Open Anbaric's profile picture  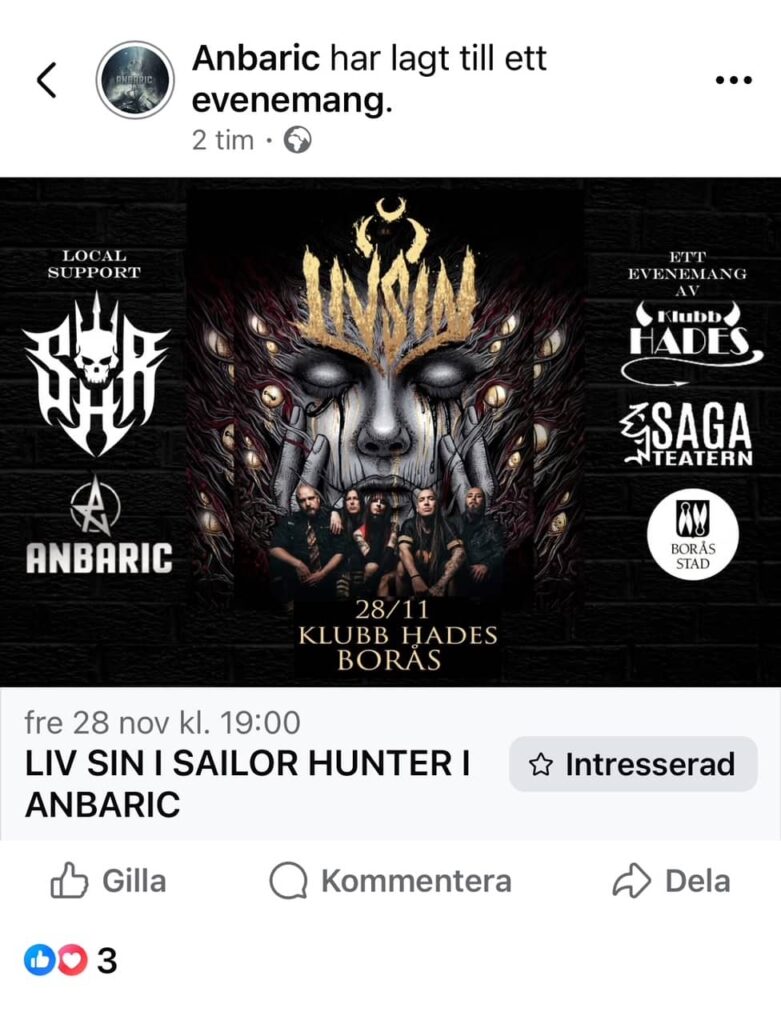[135, 80]
